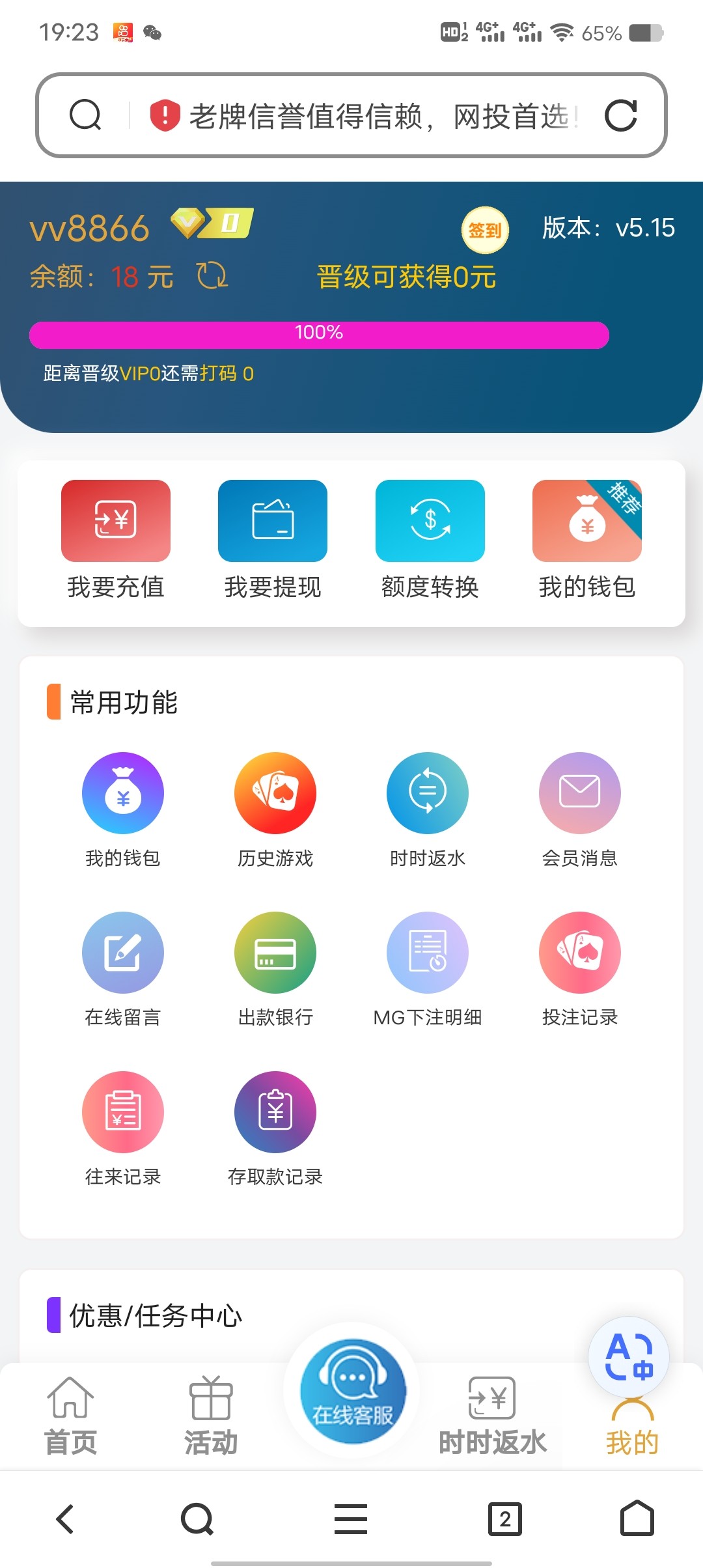Refresh the account balance
703x1568 pixels.
click(x=212, y=275)
